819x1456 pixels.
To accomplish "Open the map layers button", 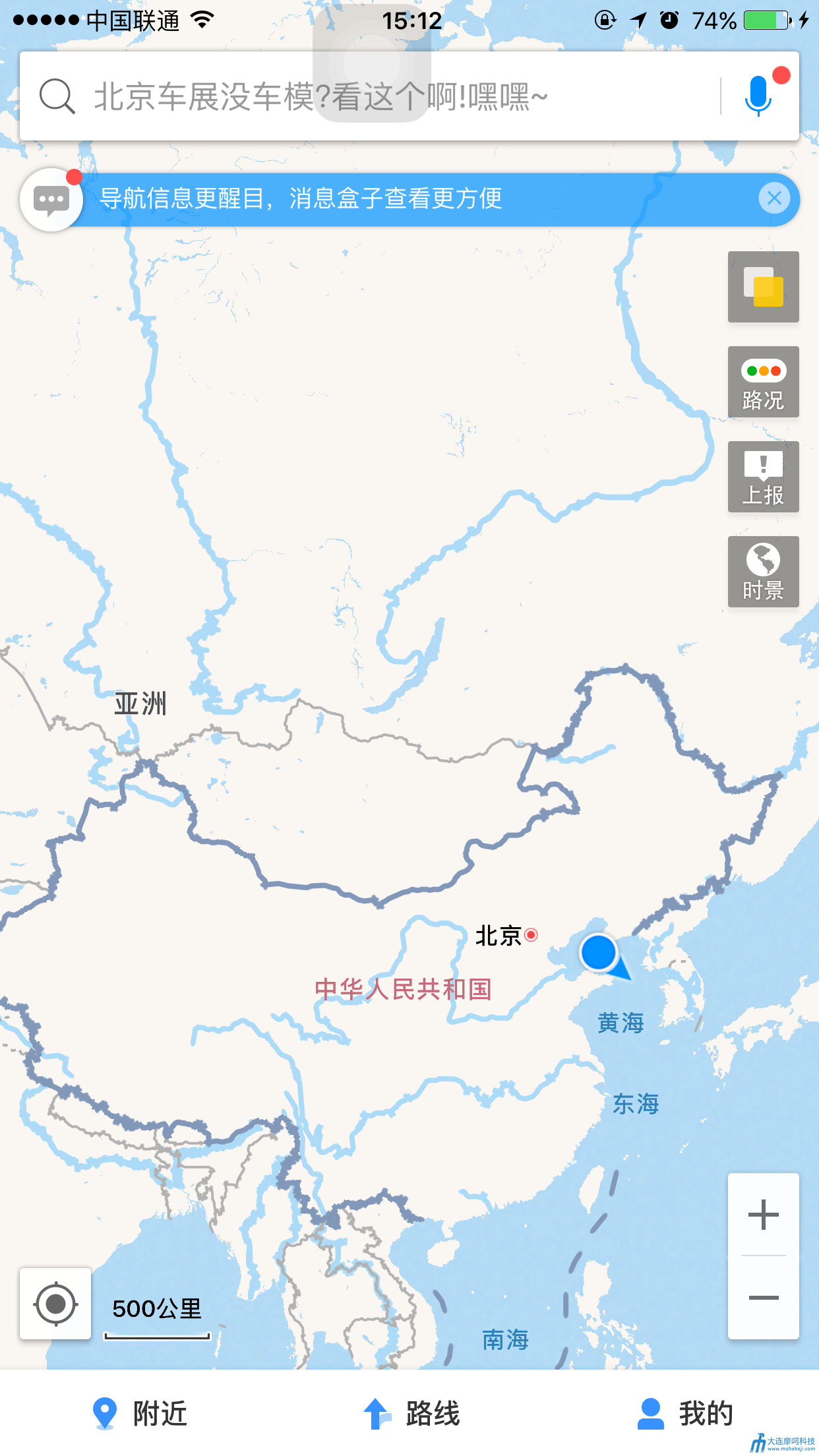I will [763, 287].
